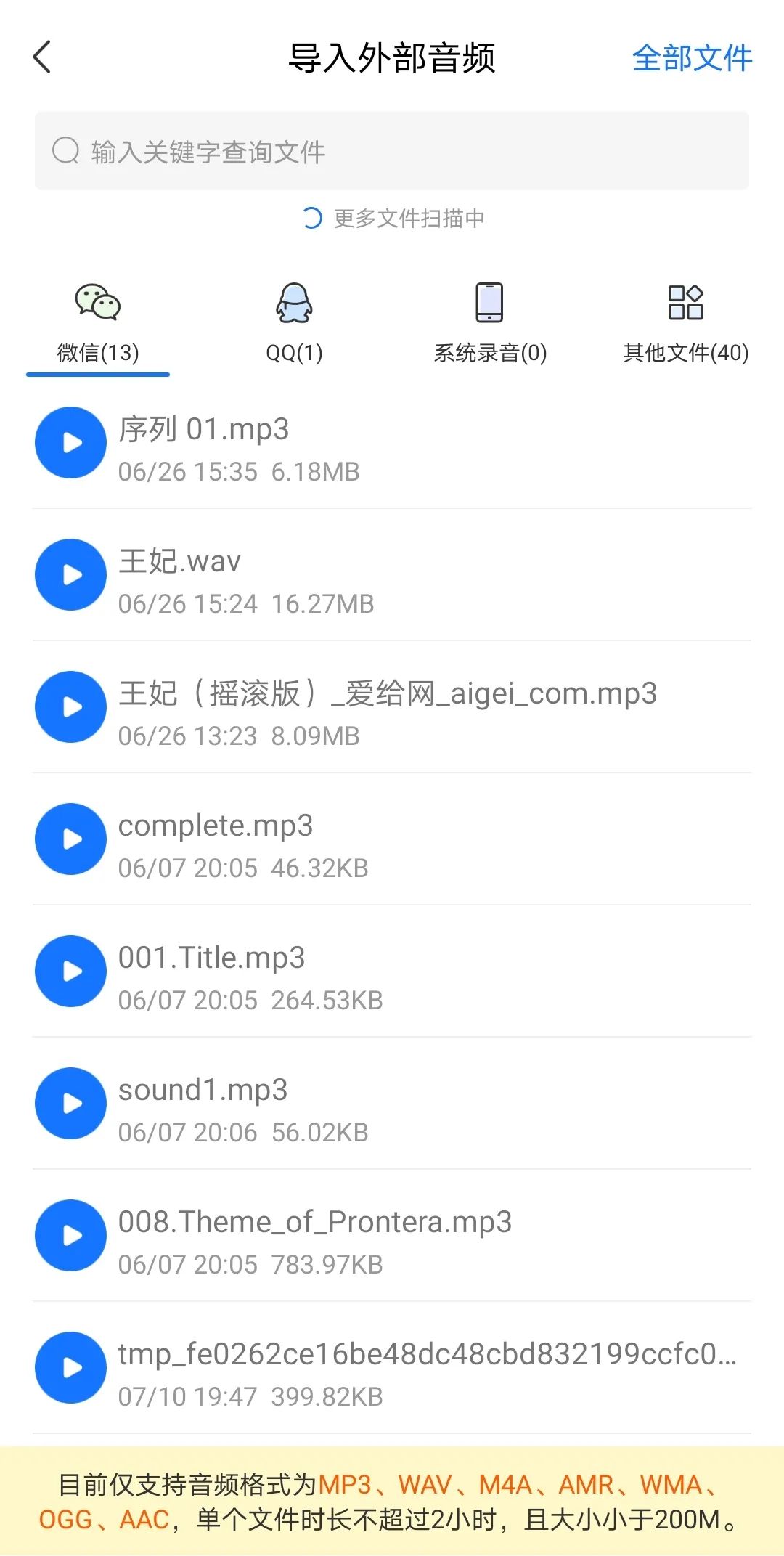Show 系统录音(0) recordings tab

(x=490, y=322)
